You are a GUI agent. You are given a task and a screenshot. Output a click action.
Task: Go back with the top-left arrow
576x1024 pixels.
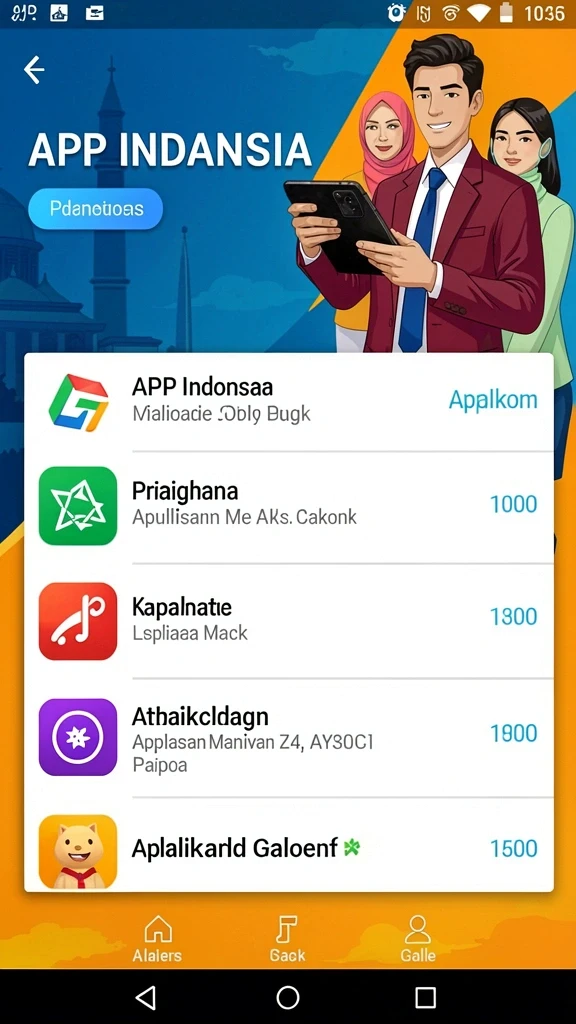click(x=34, y=70)
